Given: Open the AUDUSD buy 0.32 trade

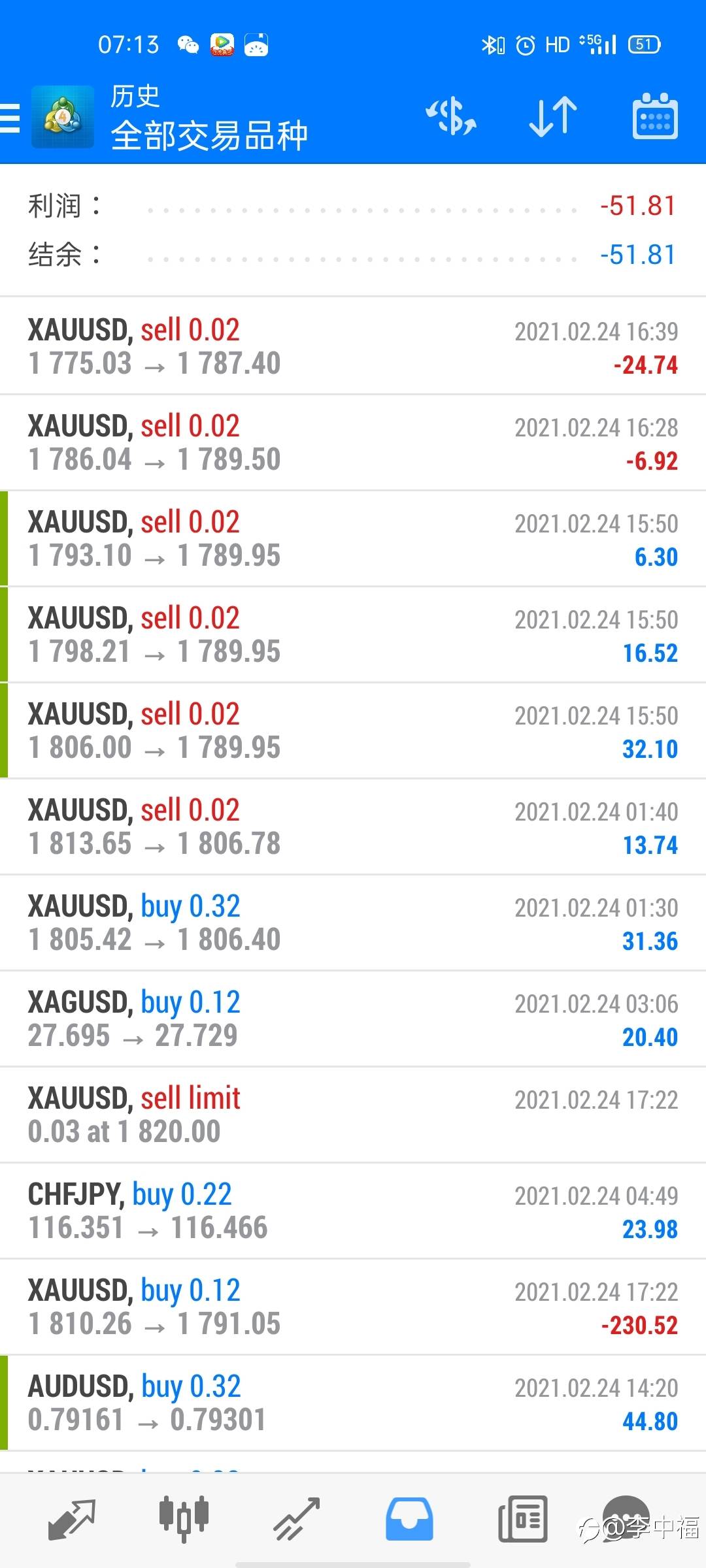Looking at the screenshot, I should tap(353, 1403).
